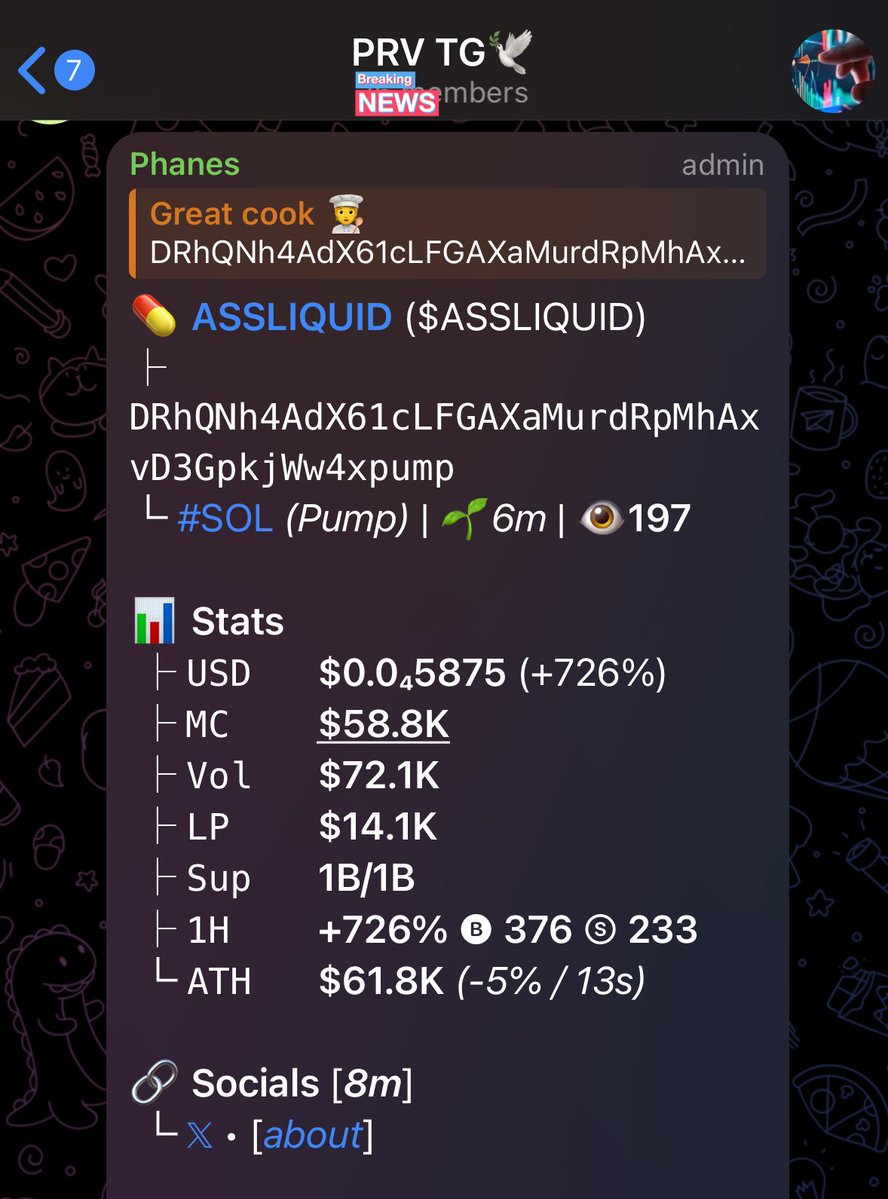Open the group profile picture

click(x=832, y=71)
